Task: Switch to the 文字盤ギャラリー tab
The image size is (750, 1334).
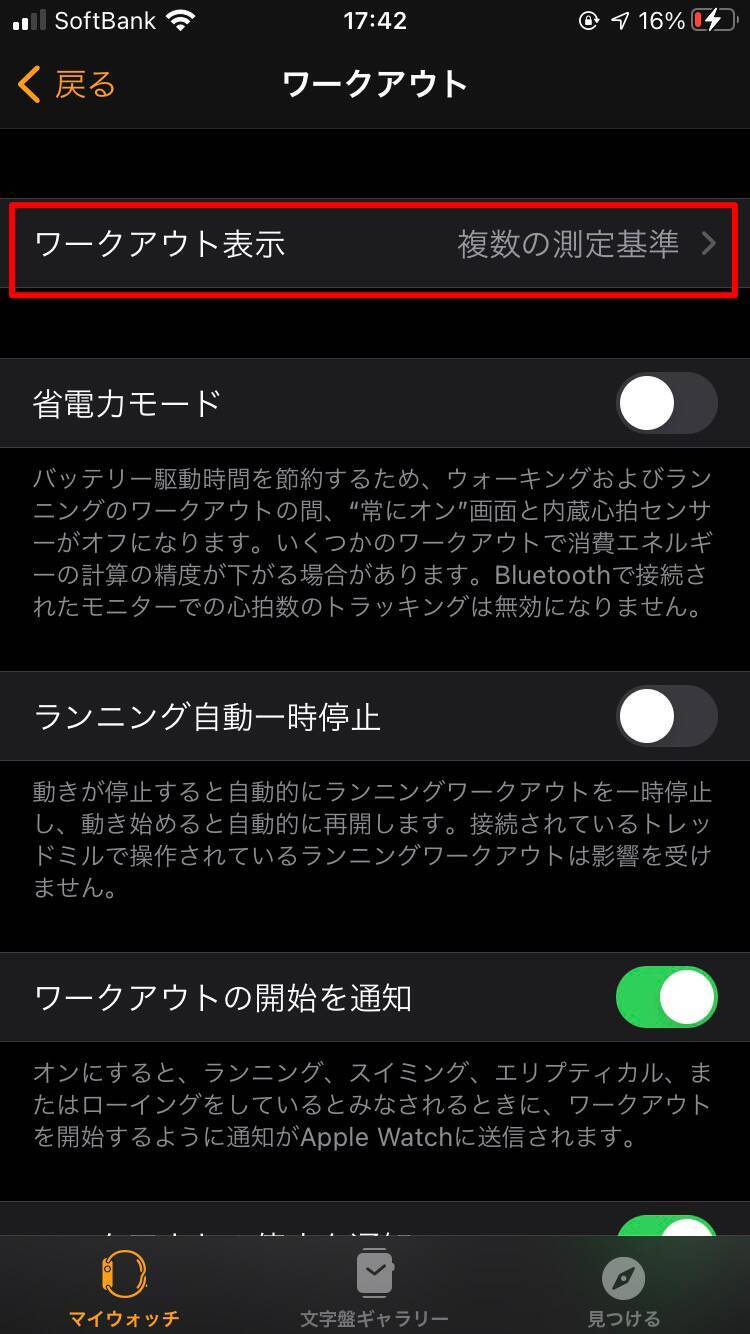Action: 374,1288
